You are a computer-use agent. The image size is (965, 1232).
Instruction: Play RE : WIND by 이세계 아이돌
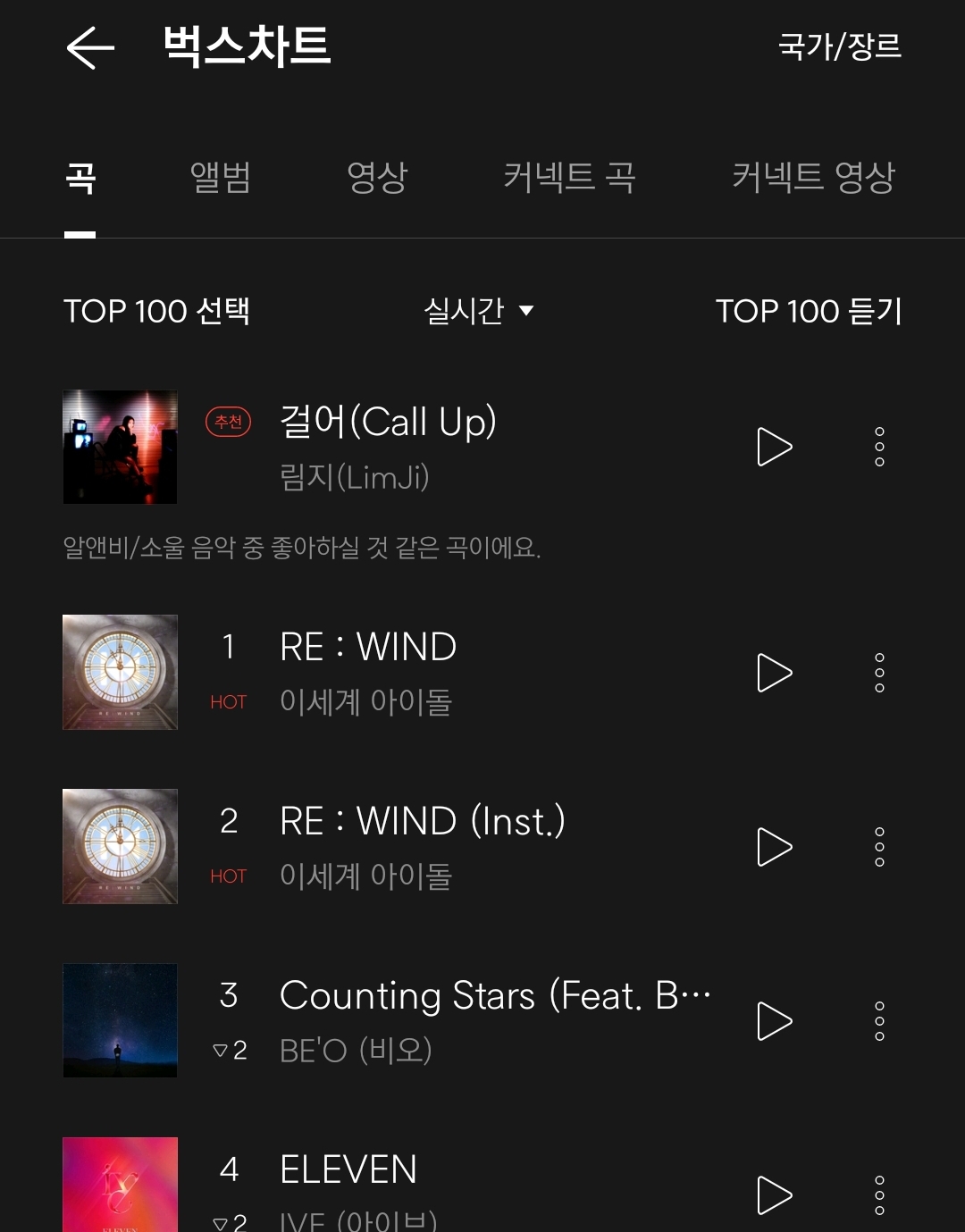(774, 673)
